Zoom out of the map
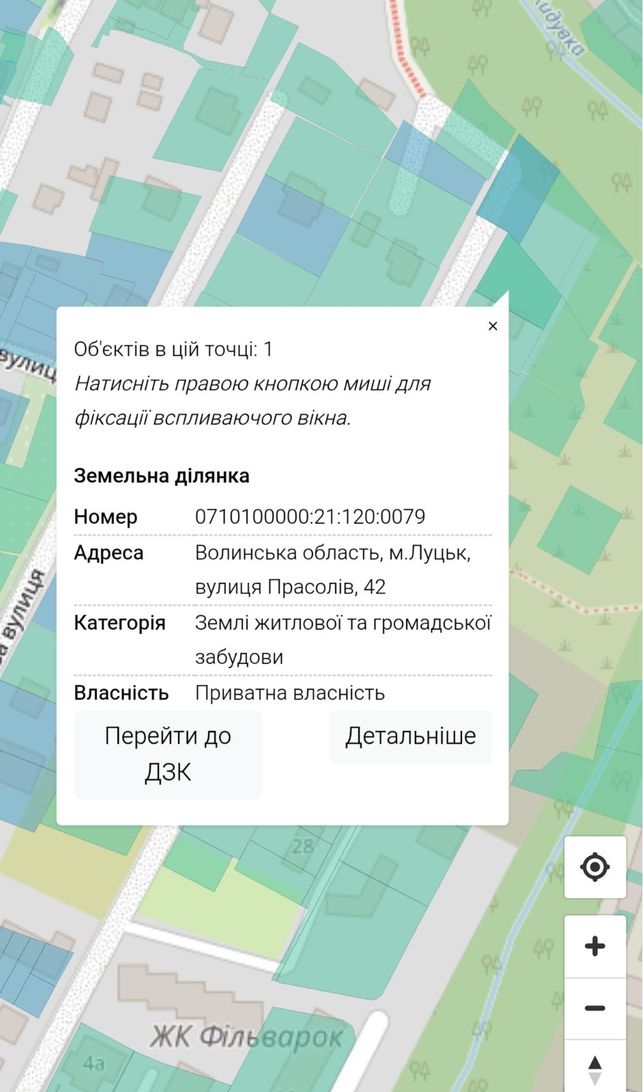The width and height of the screenshot is (643, 1092). [x=595, y=1008]
